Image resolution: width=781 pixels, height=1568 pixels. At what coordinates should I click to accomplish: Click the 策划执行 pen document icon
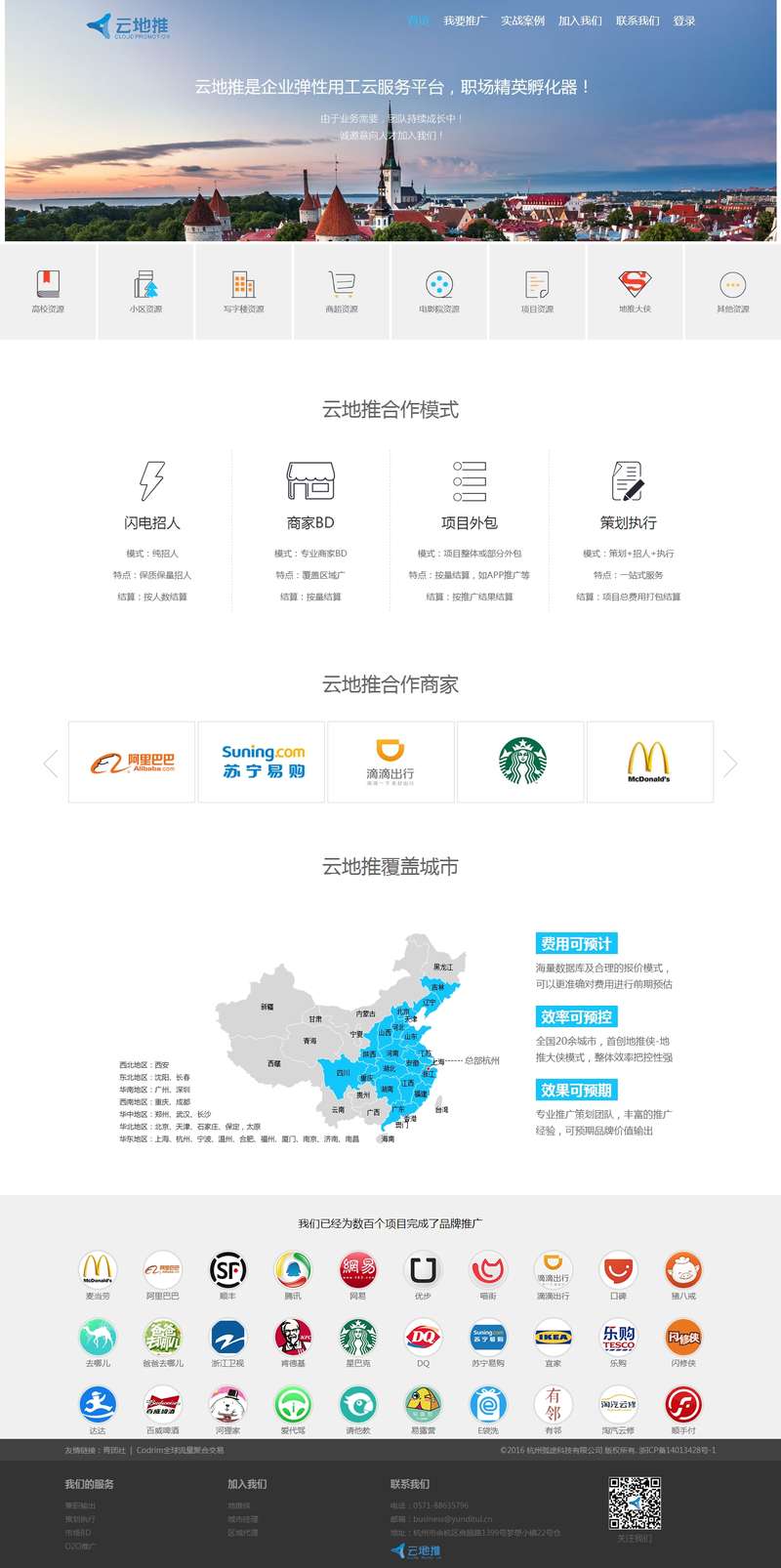(625, 478)
